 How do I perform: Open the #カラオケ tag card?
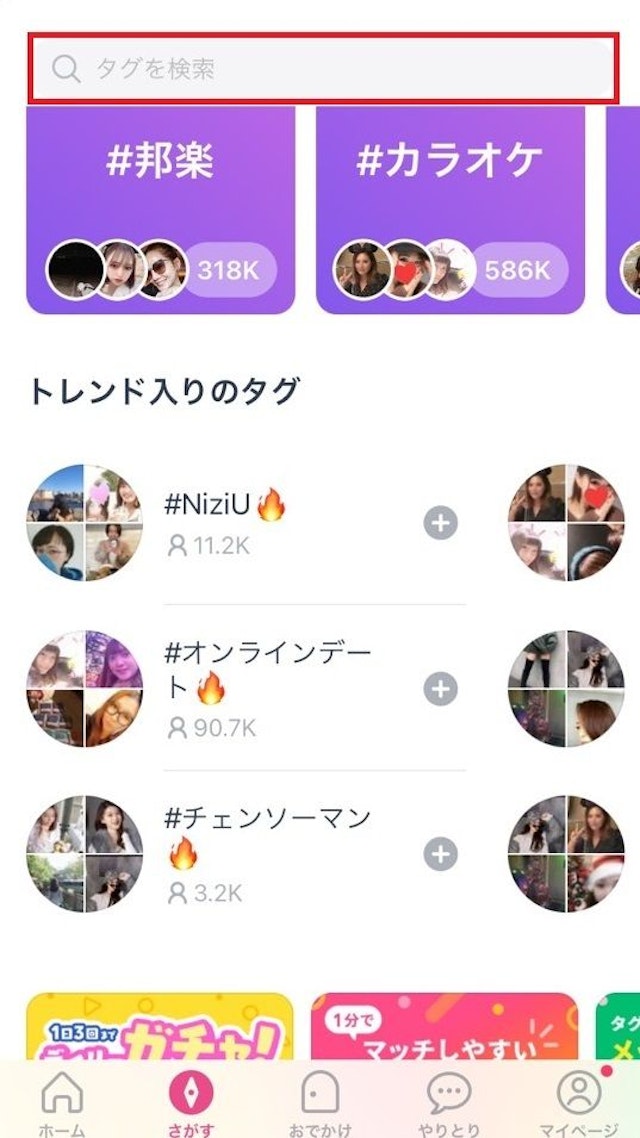(x=450, y=210)
